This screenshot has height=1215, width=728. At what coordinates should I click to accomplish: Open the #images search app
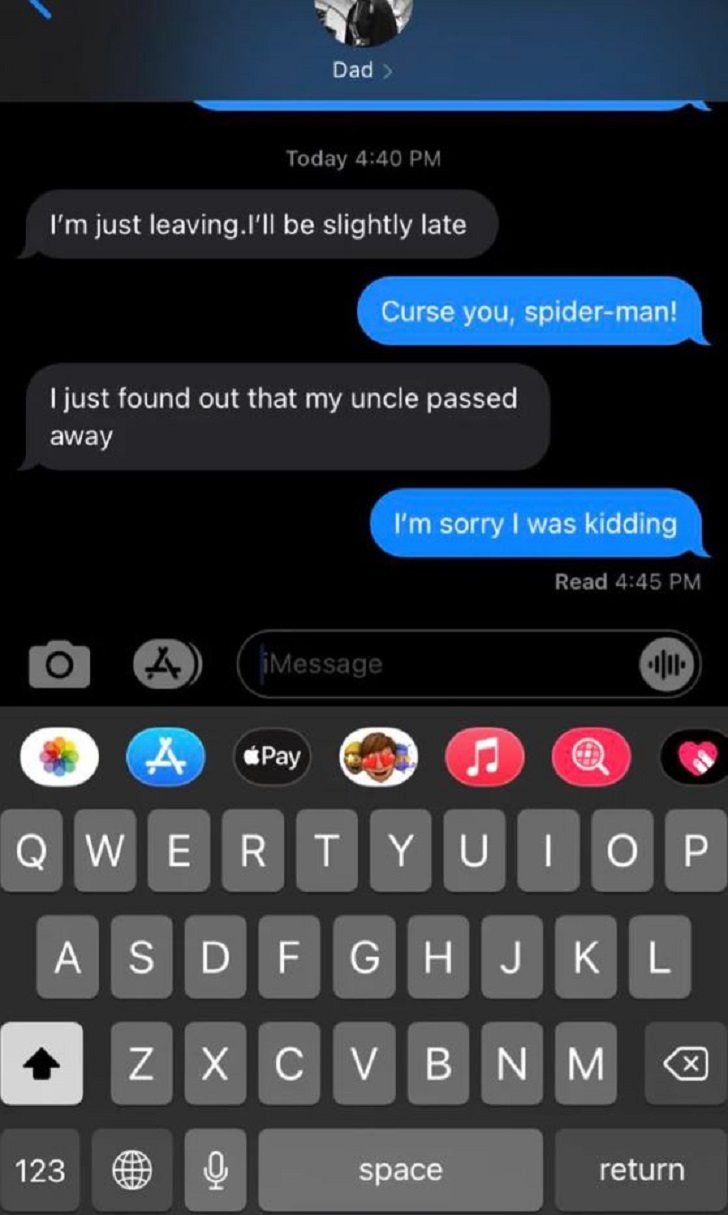[591, 757]
